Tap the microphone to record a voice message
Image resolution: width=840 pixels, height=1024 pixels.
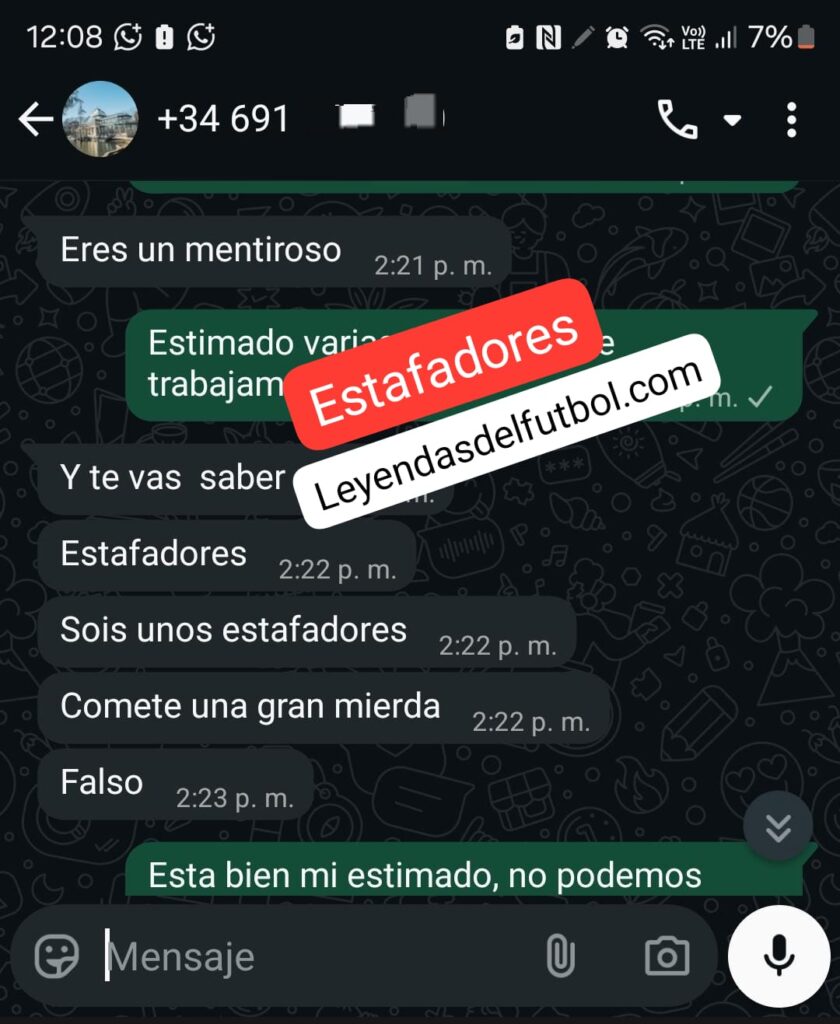[778, 957]
